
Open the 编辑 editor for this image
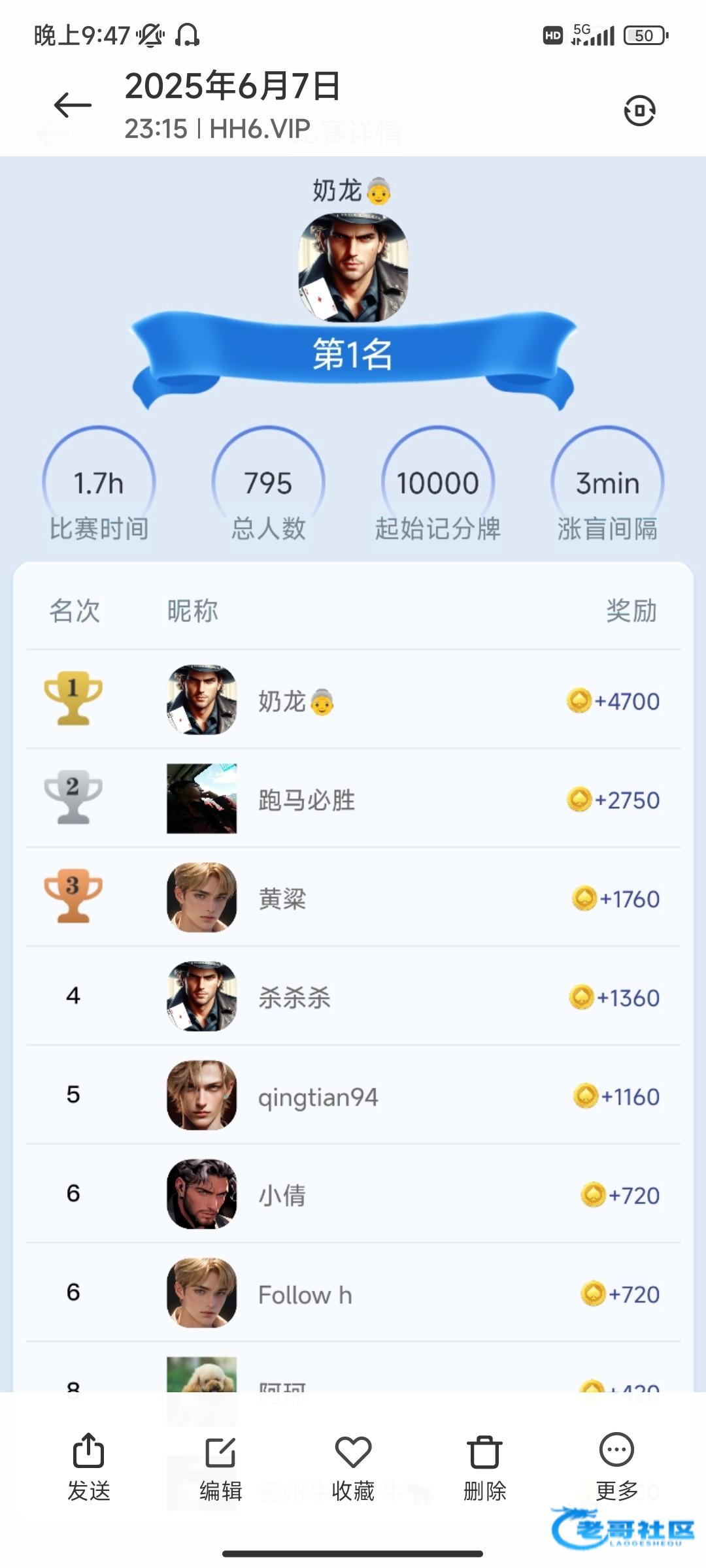point(221,1467)
